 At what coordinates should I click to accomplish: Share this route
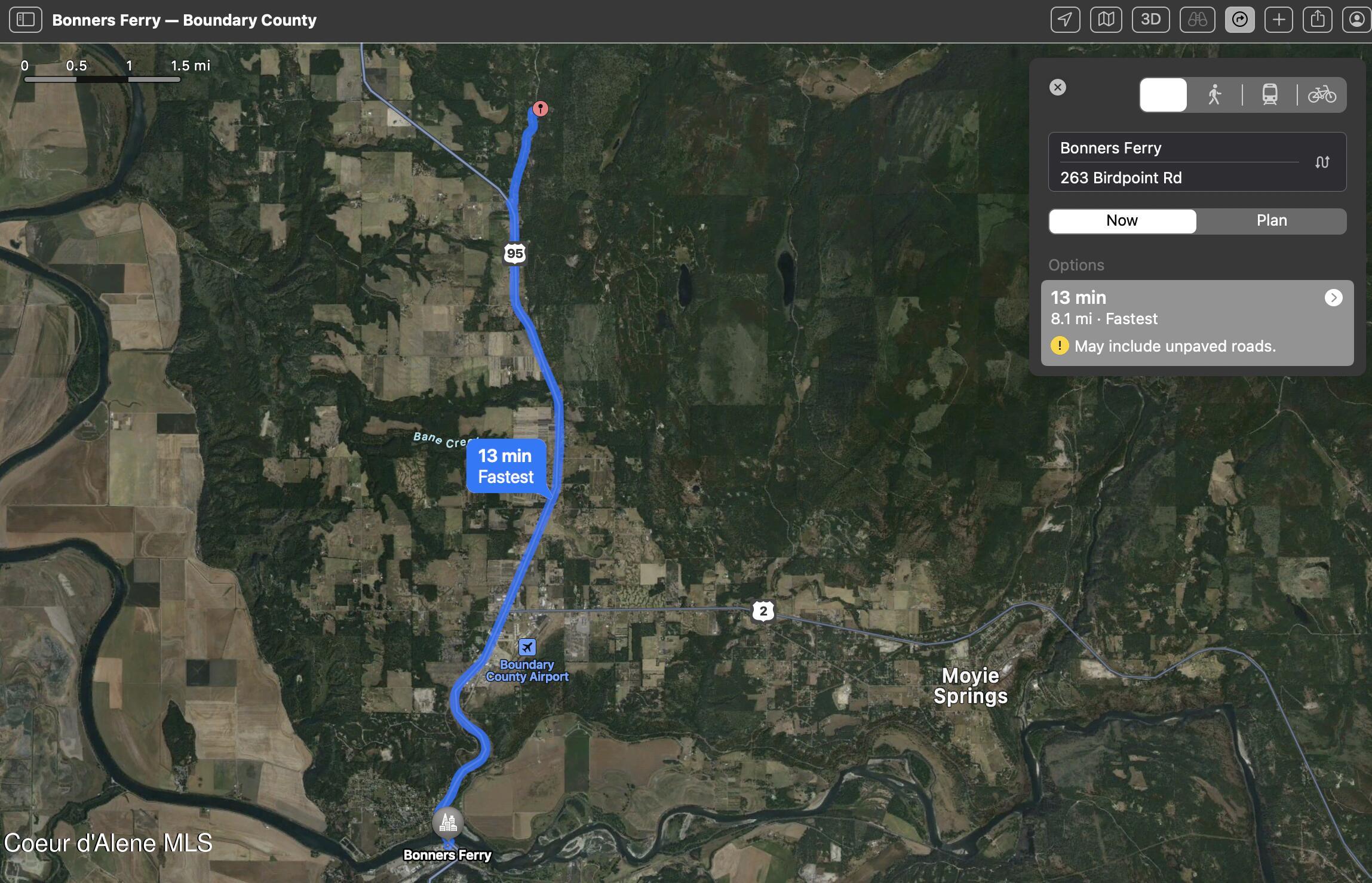click(x=1317, y=20)
